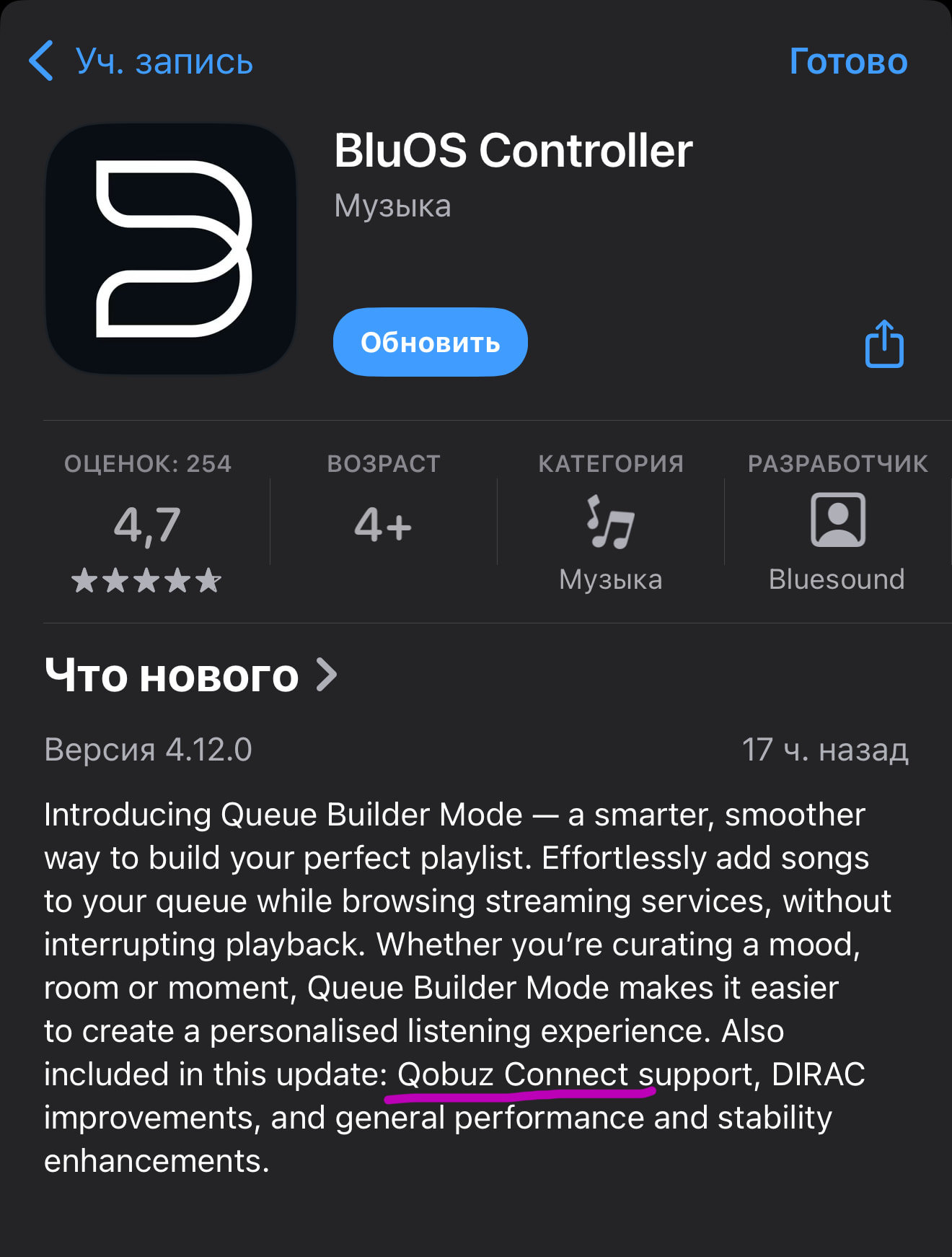Tap Готово to close the sheet
Image resolution: width=952 pixels, height=1257 pixels.
[x=848, y=61]
